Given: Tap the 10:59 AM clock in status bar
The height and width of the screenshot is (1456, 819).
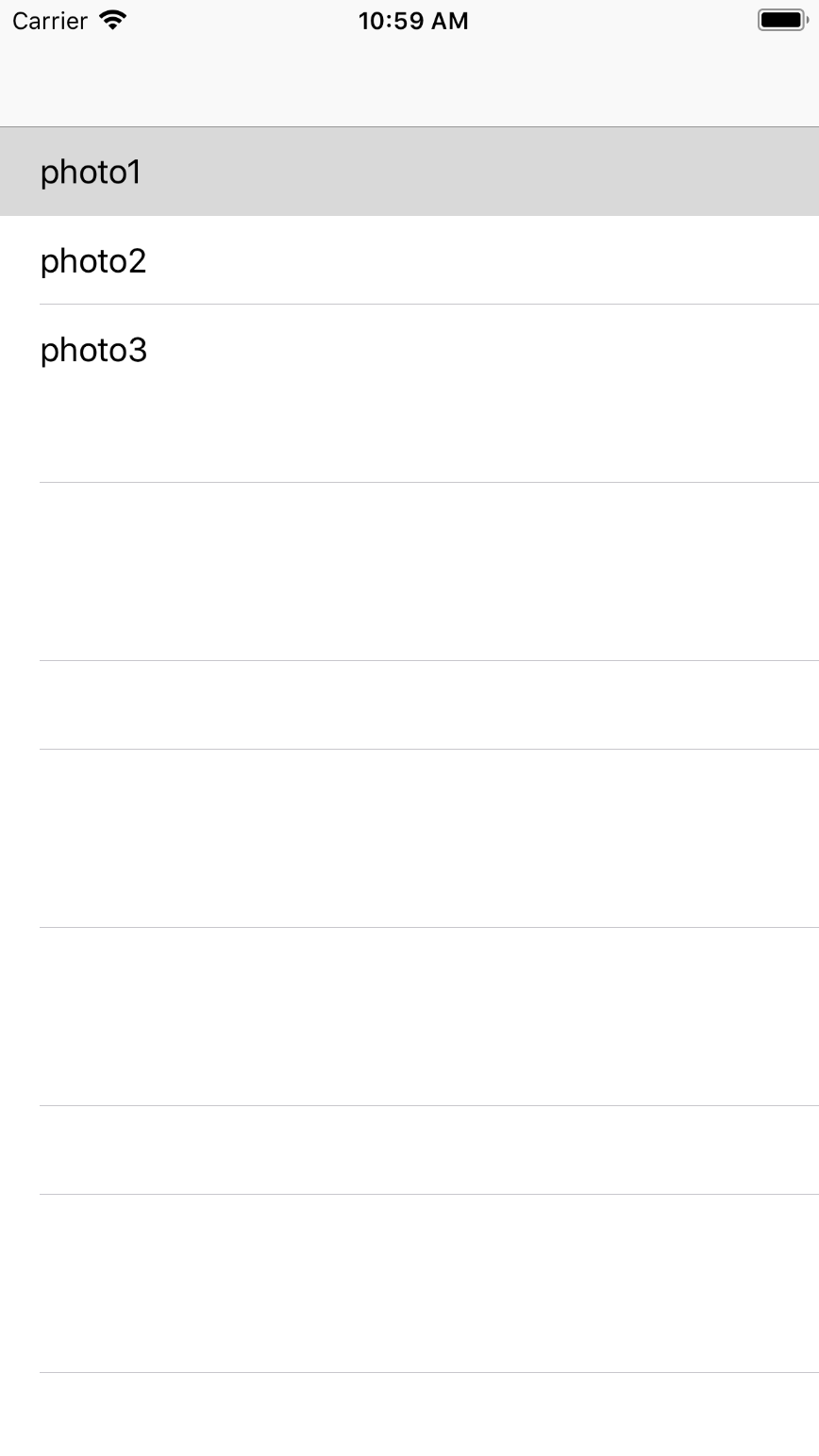Looking at the screenshot, I should [413, 20].
